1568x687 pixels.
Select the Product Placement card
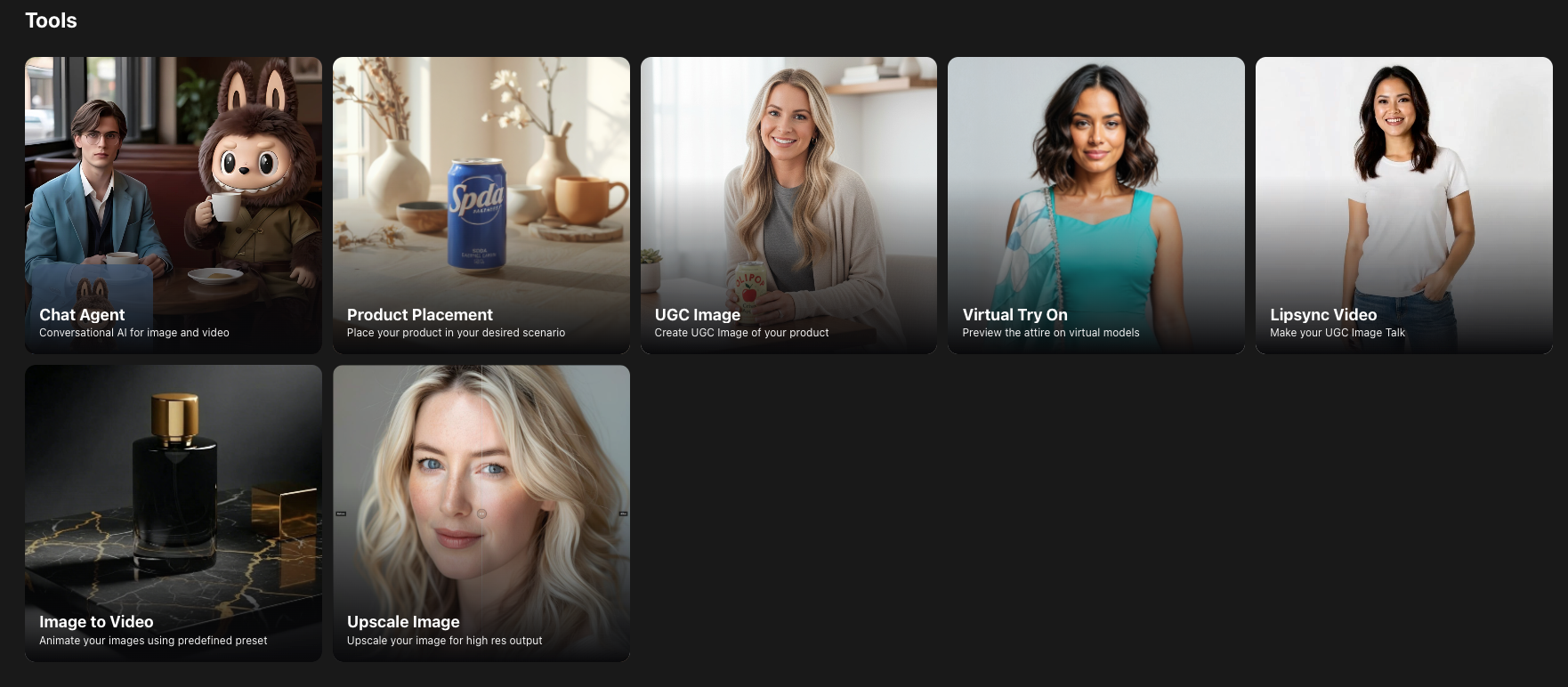(481, 206)
